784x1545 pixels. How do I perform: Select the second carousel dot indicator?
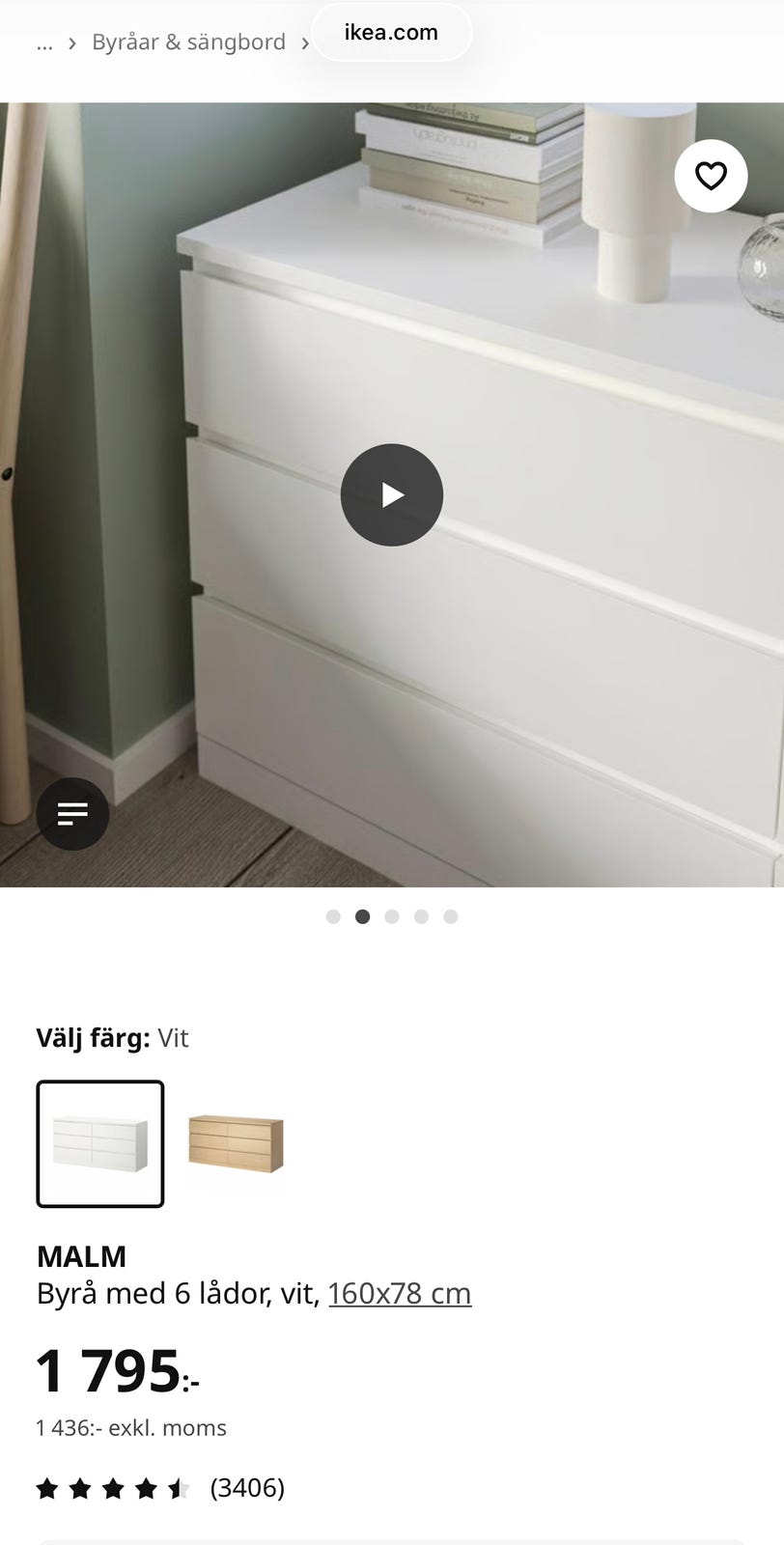click(363, 917)
